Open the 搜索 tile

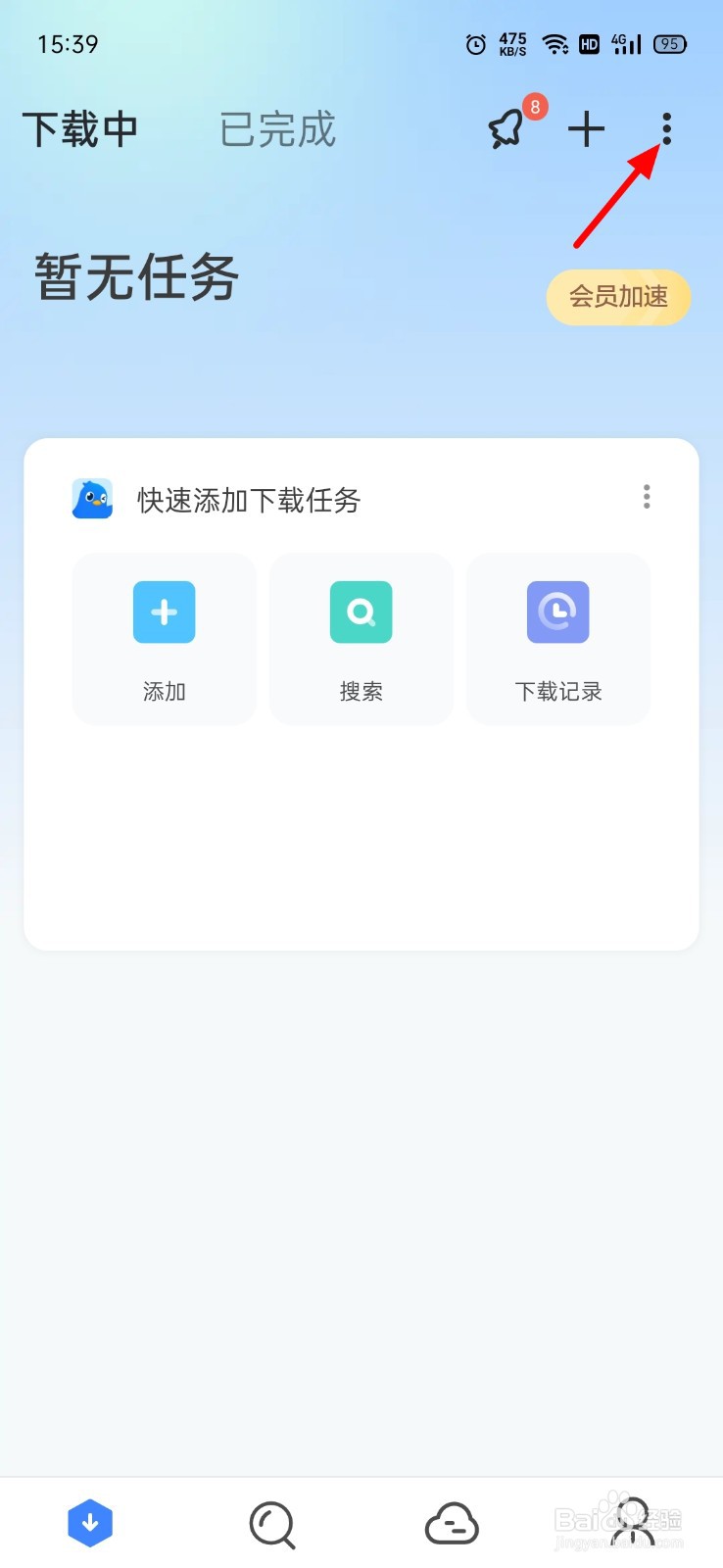tap(361, 639)
